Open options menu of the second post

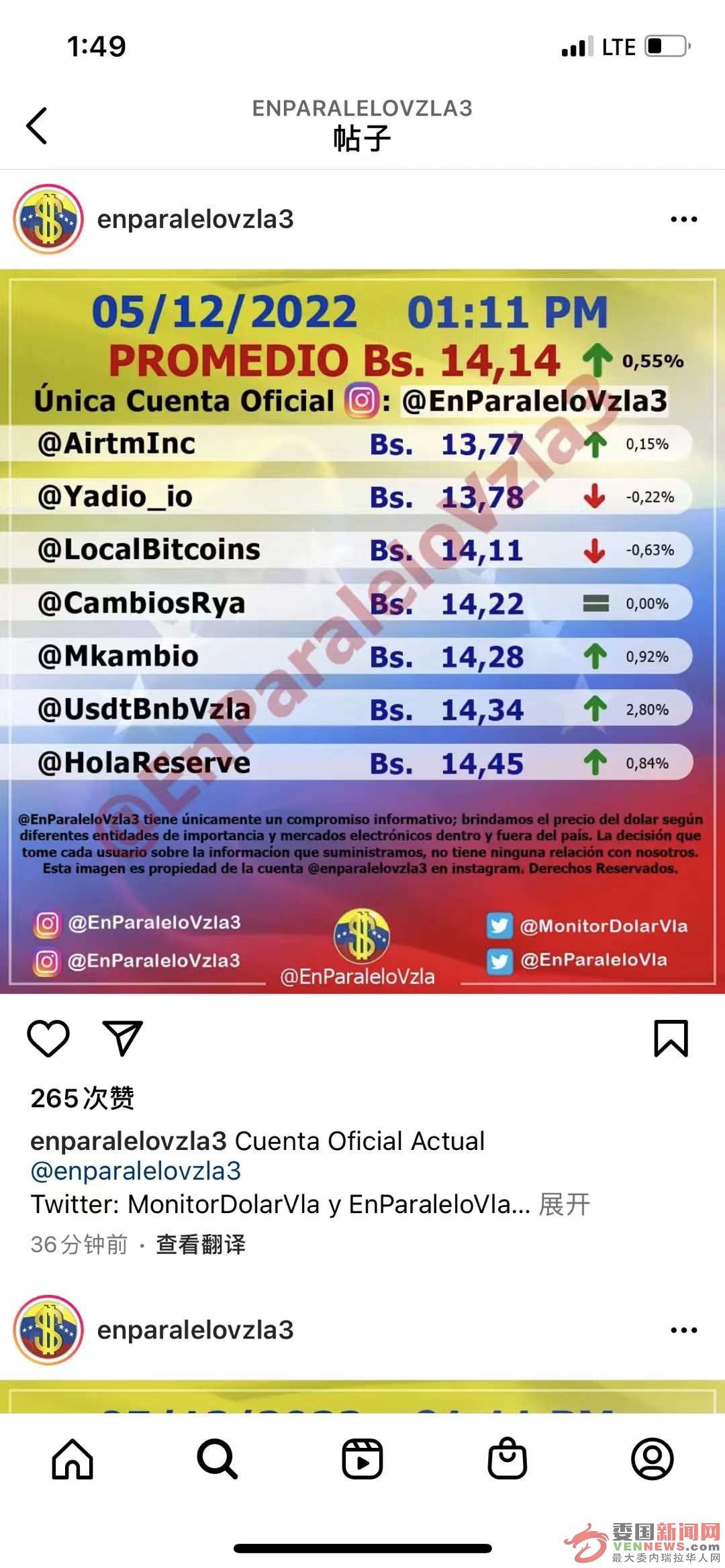pos(683,1330)
